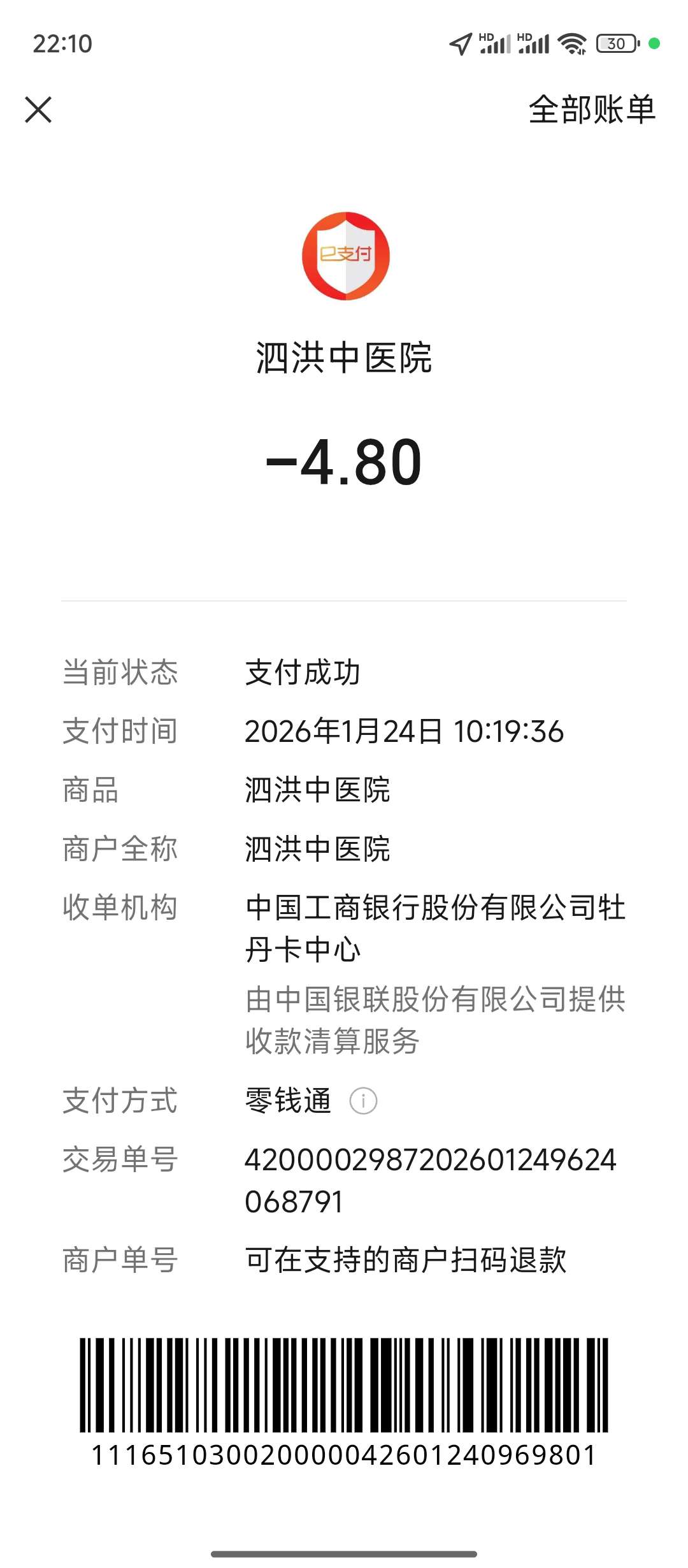This screenshot has height=1568, width=688.
Task: Tap the info icon next to 零钱通
Action: coord(363,1101)
